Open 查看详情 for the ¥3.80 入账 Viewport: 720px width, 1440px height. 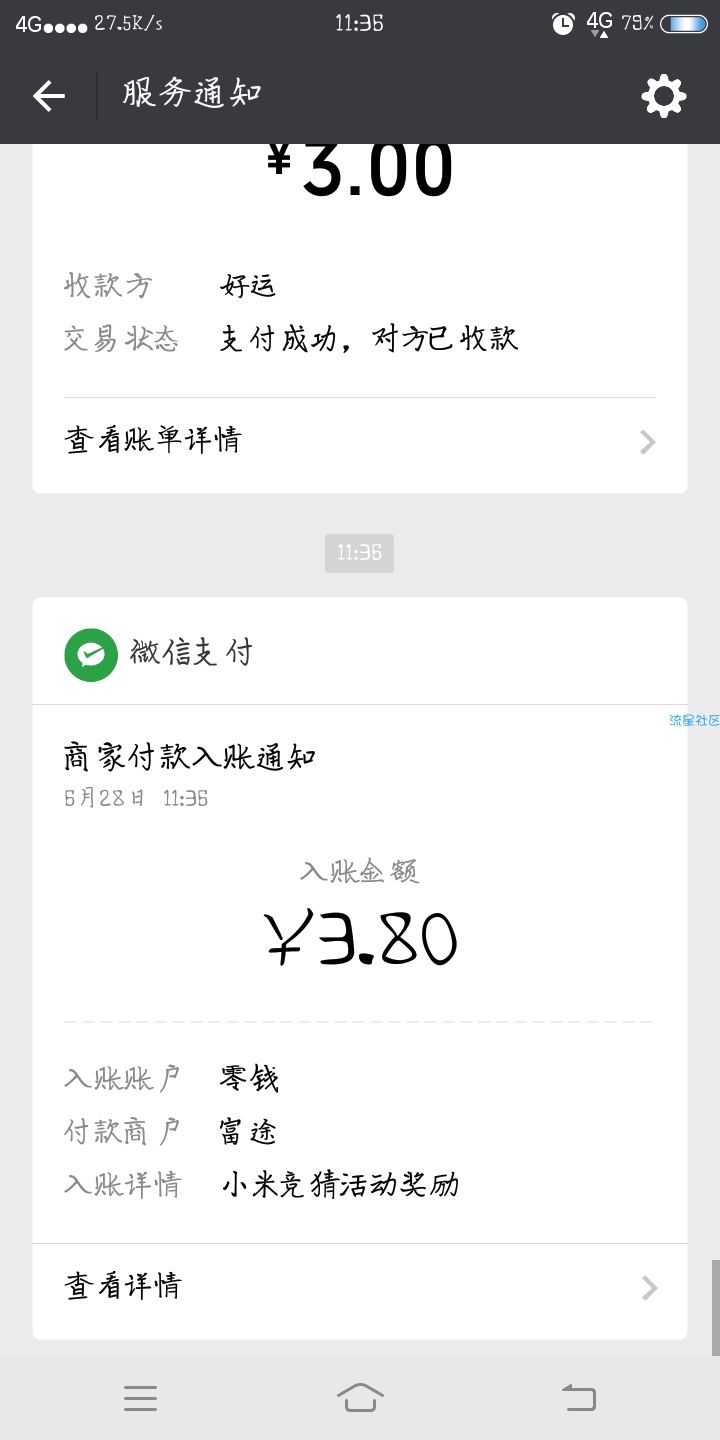pyautogui.click(x=360, y=1287)
